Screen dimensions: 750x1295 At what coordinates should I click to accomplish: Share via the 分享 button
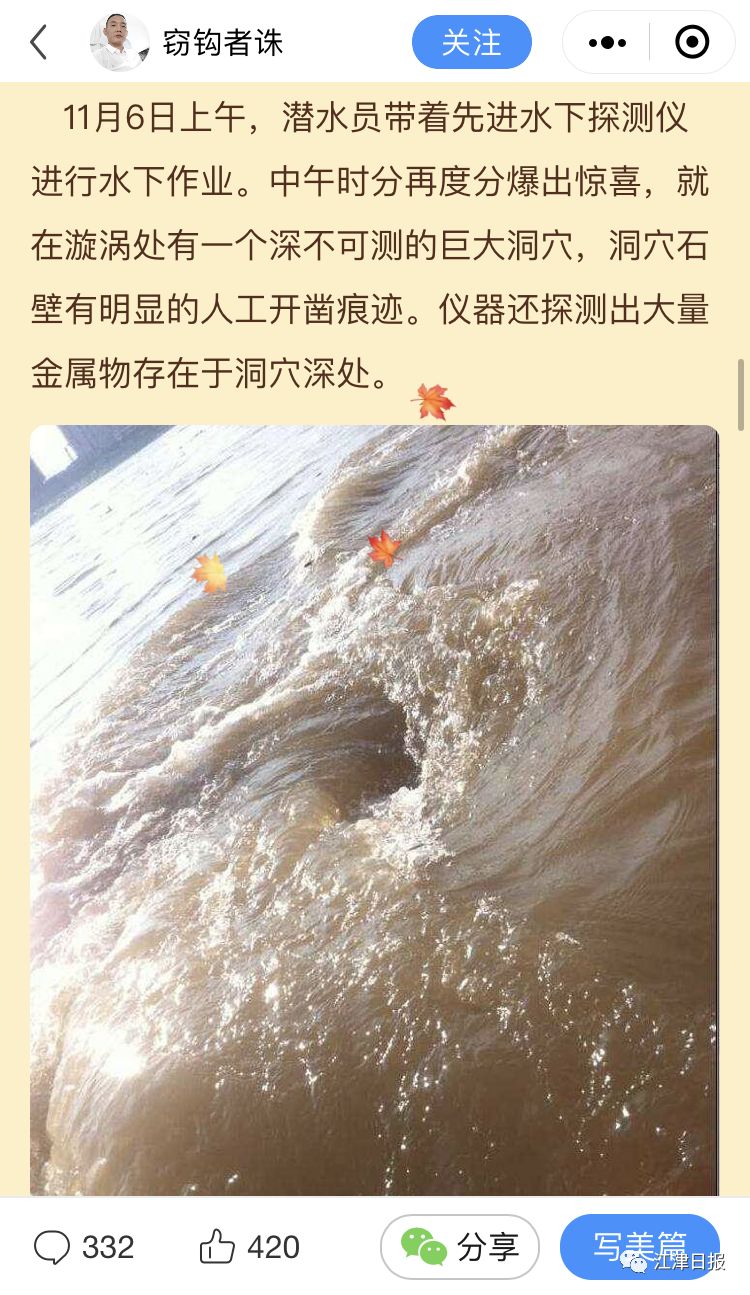click(460, 1247)
